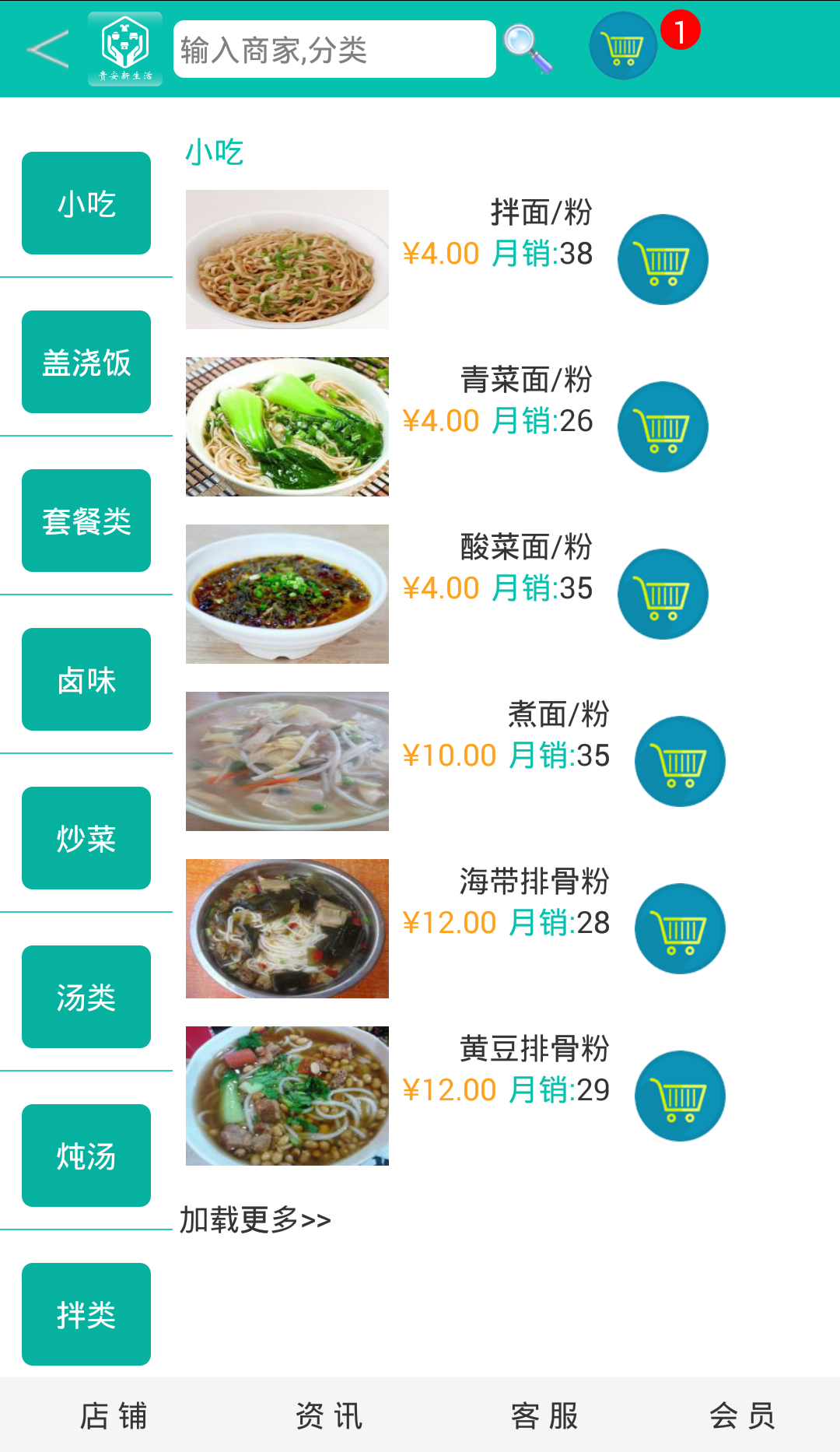Add 酸菜面/粉 to the cart
The height and width of the screenshot is (1452, 840).
(663, 594)
